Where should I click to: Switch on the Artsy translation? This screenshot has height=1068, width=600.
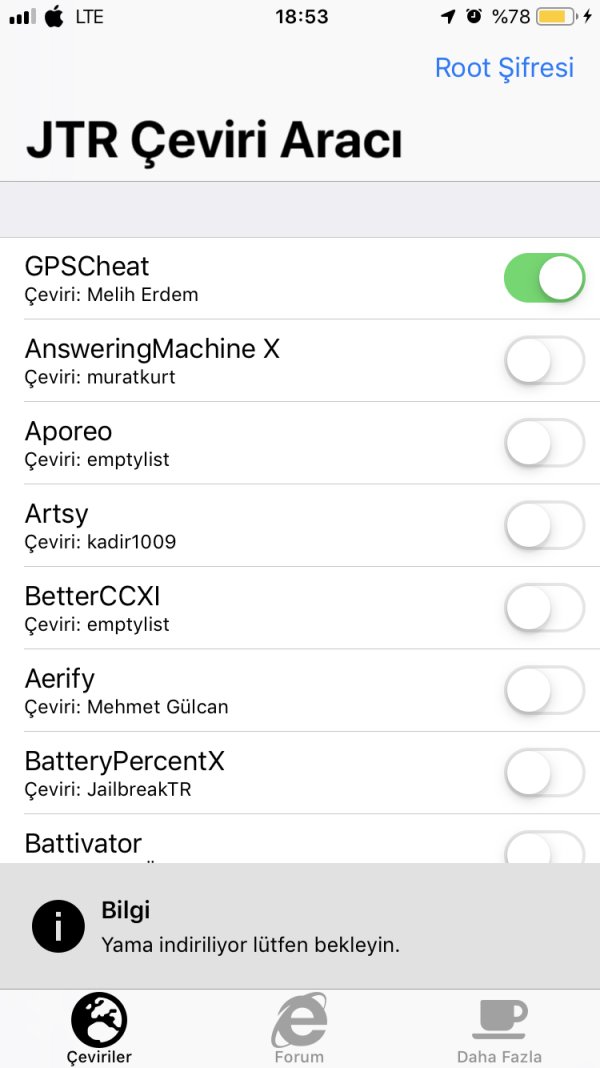pos(544,525)
